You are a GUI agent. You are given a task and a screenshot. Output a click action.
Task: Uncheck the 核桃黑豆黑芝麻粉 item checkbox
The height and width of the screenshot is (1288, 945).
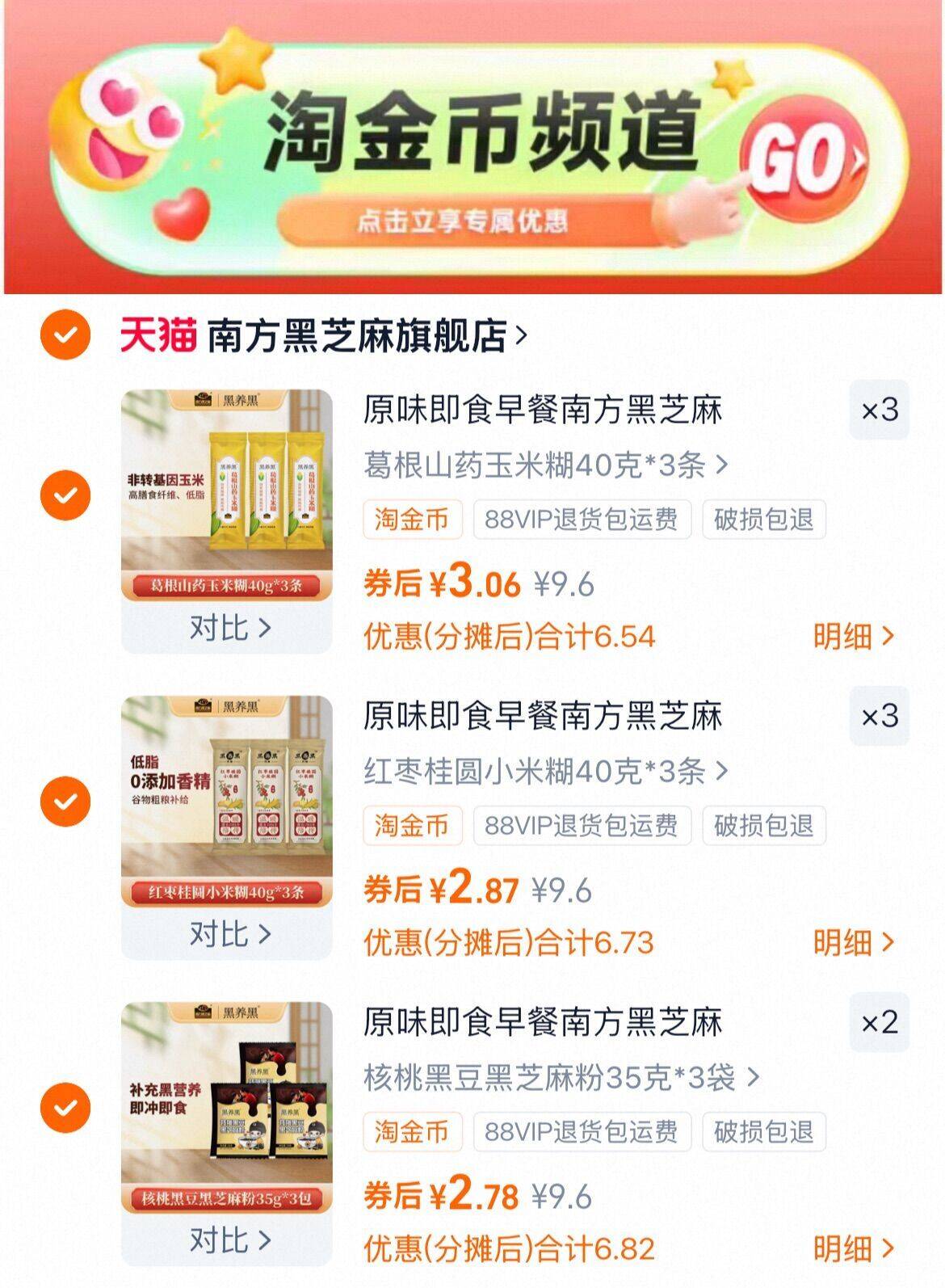point(65,1107)
